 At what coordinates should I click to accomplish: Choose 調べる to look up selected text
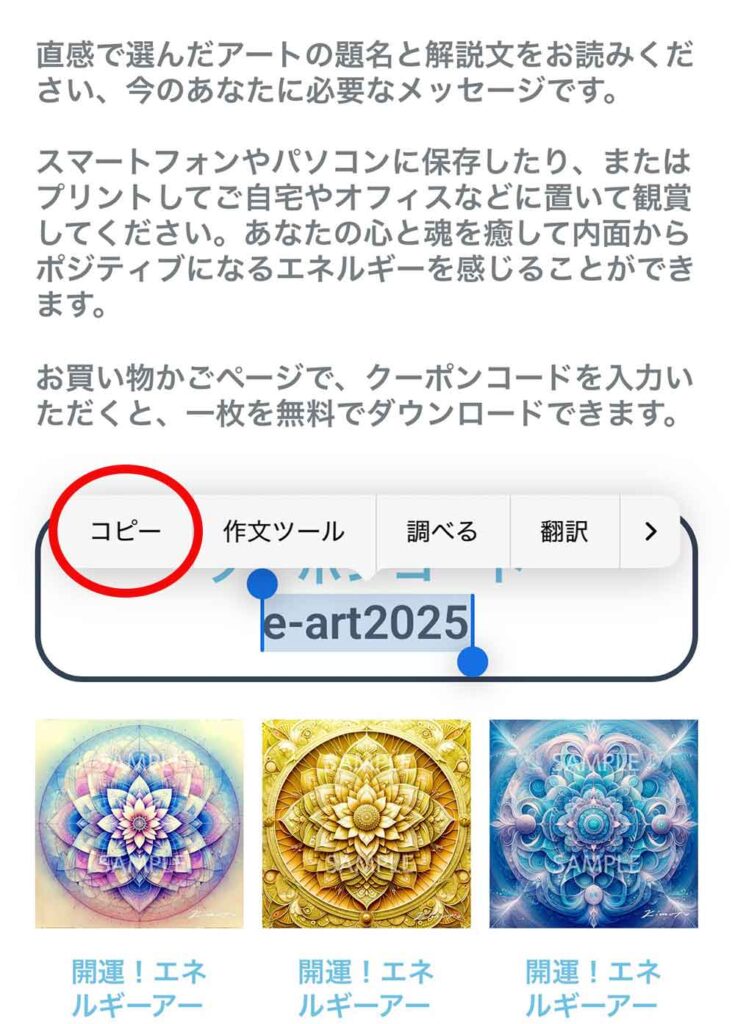442,531
